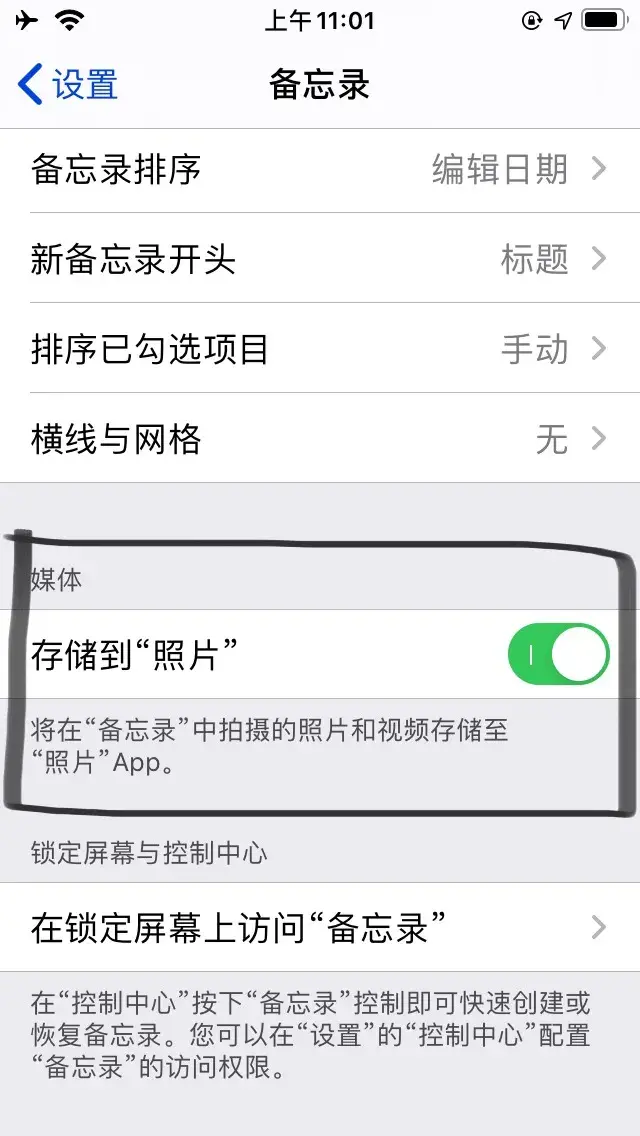
Task: Disable 存储到"照片" switch
Action: (558, 654)
